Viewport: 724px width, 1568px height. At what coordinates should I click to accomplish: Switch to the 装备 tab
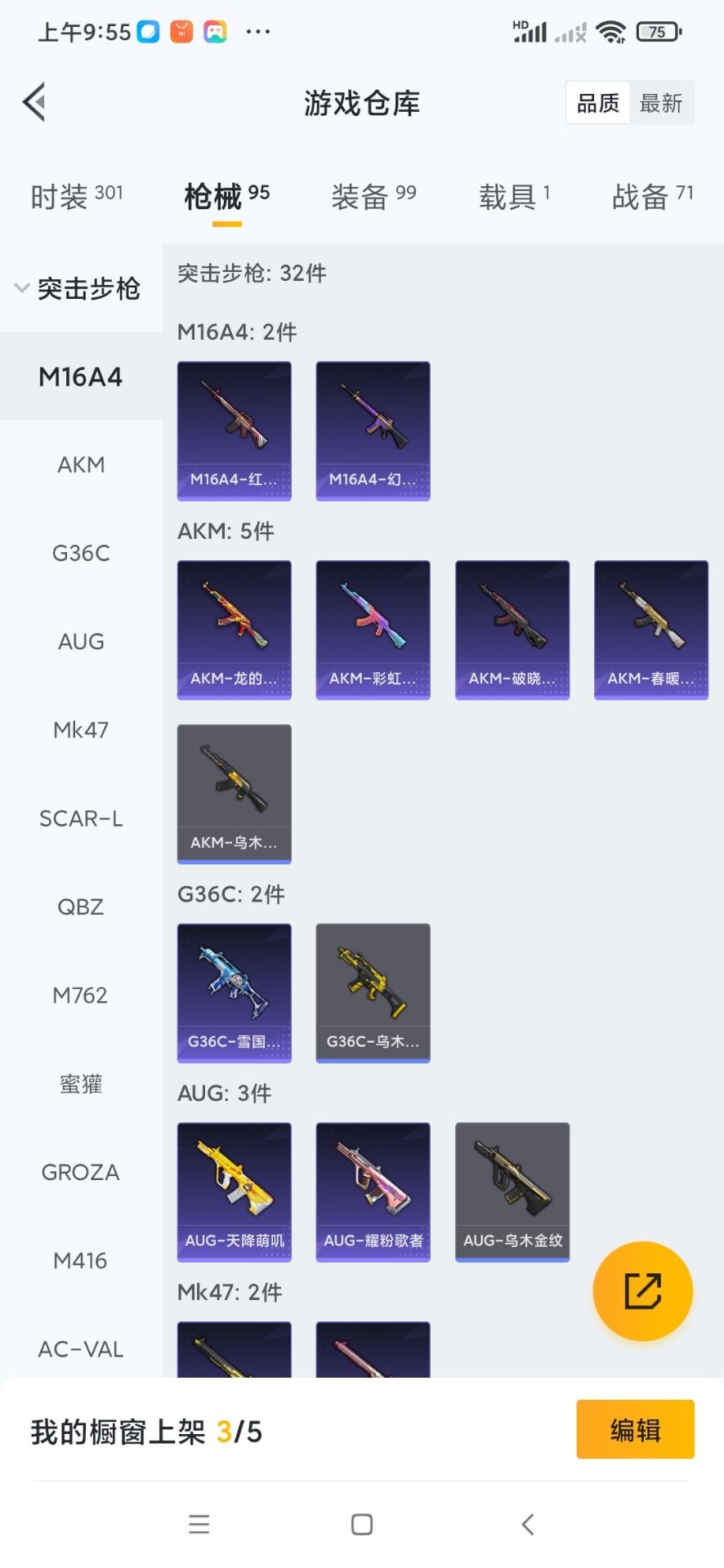(373, 196)
